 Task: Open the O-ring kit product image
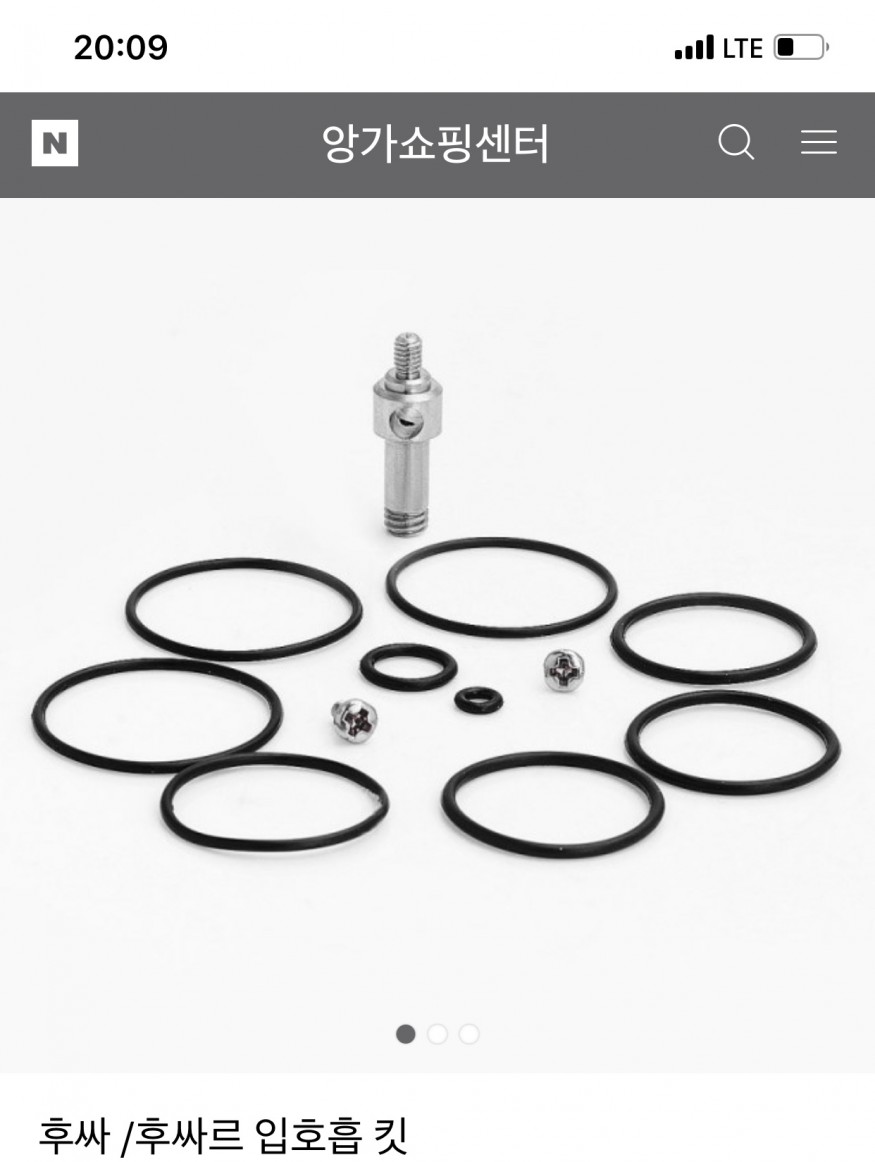pyautogui.click(x=437, y=620)
